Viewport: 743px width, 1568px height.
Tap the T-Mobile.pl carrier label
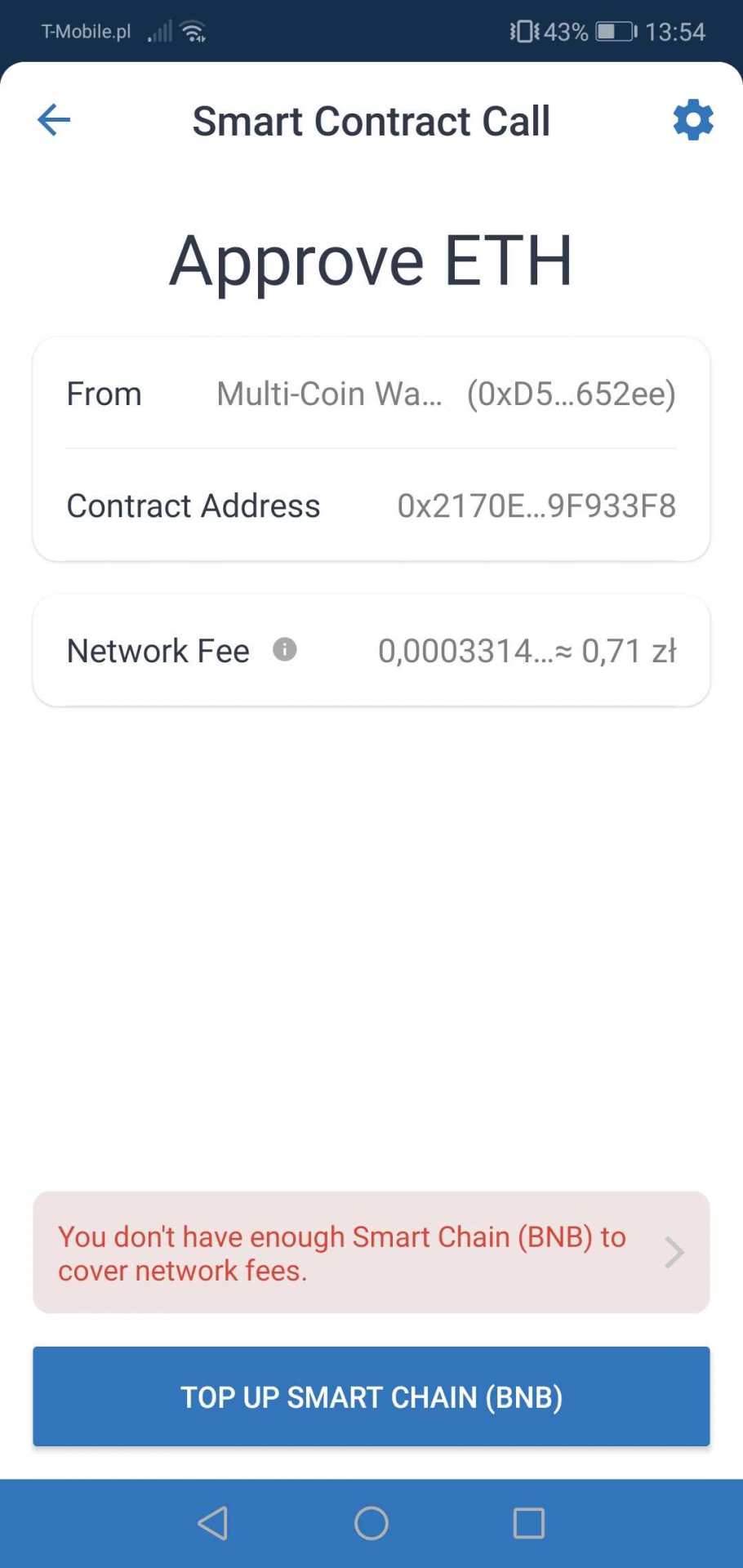click(86, 31)
